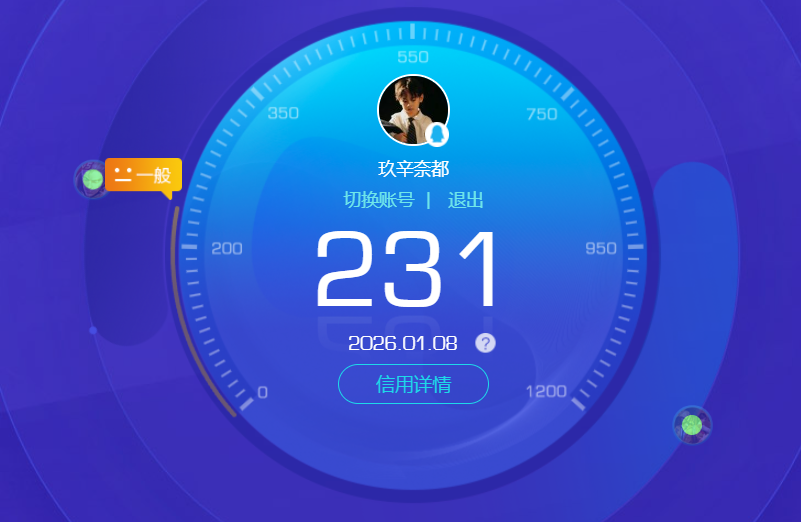Tap the question mark help icon

[x=485, y=343]
